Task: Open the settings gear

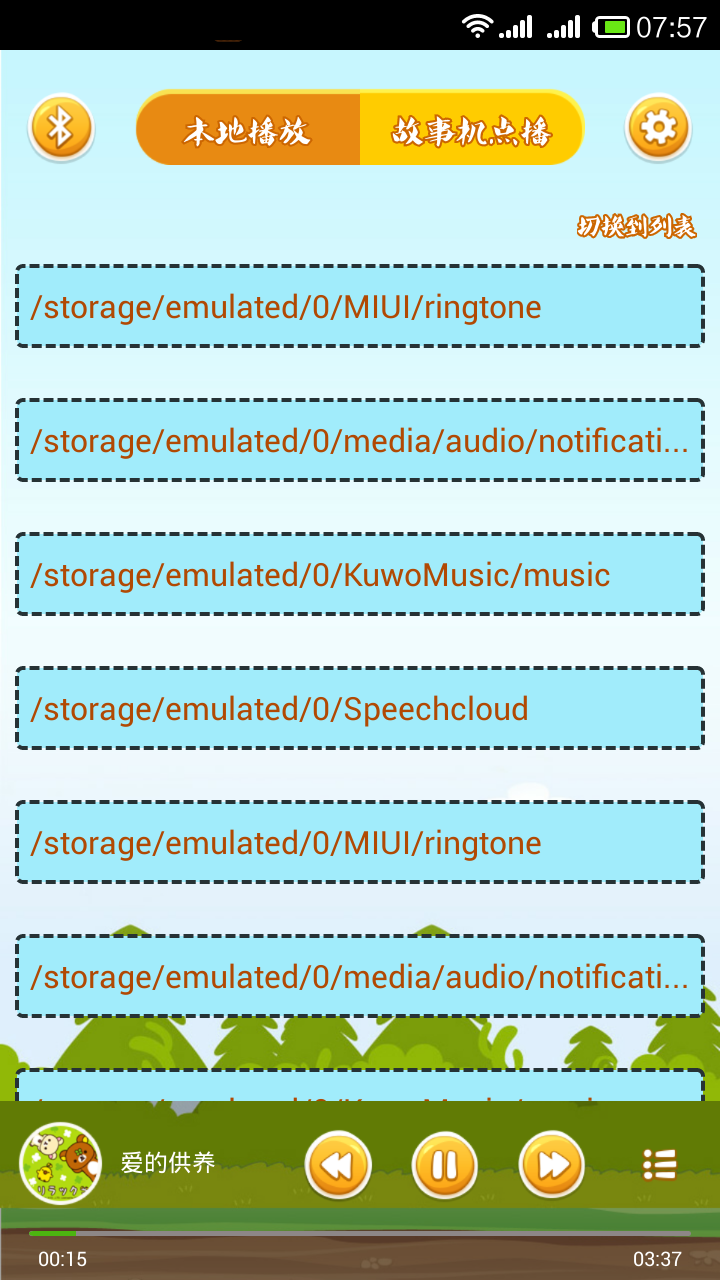Action: pyautogui.click(x=658, y=128)
